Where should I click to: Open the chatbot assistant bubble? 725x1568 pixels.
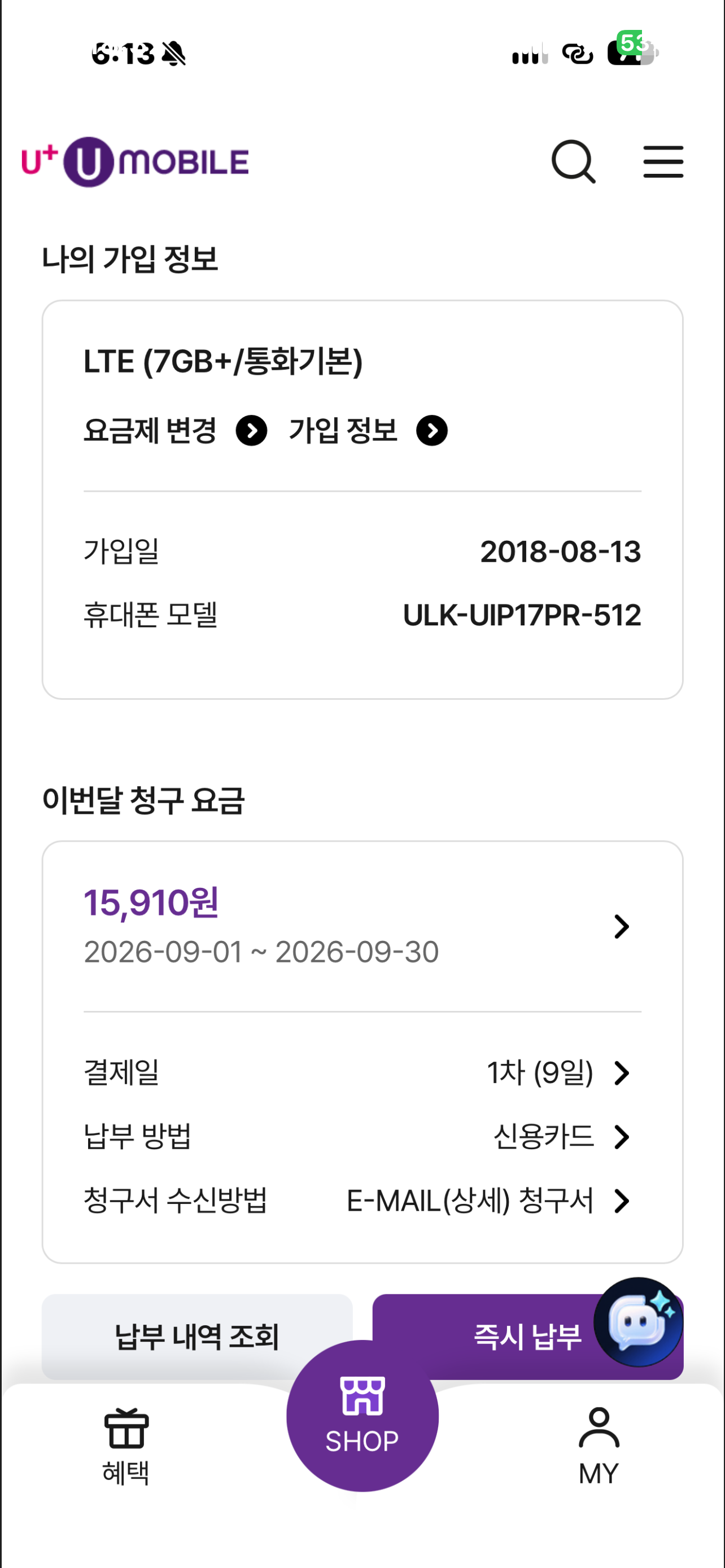coord(639,1321)
